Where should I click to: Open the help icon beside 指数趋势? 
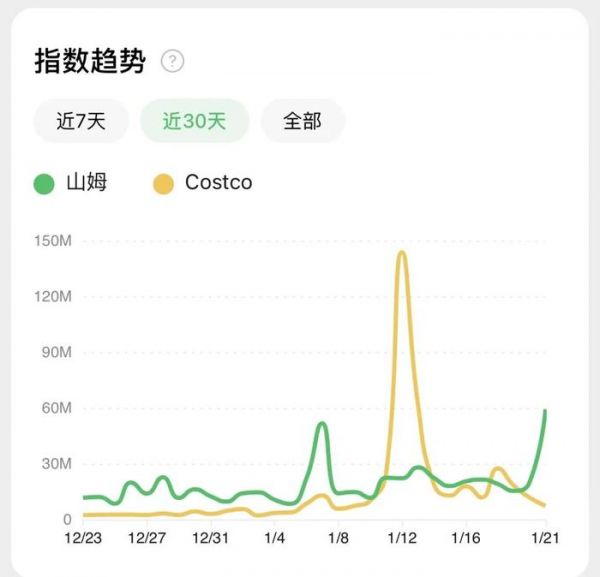173,62
